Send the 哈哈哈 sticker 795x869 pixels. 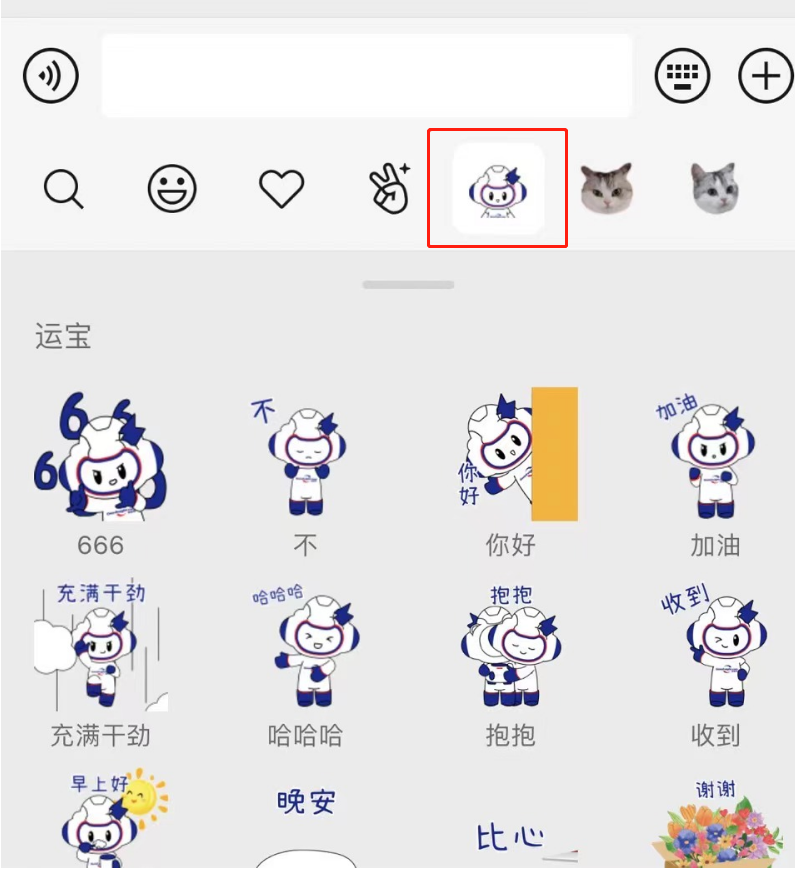[x=305, y=646]
